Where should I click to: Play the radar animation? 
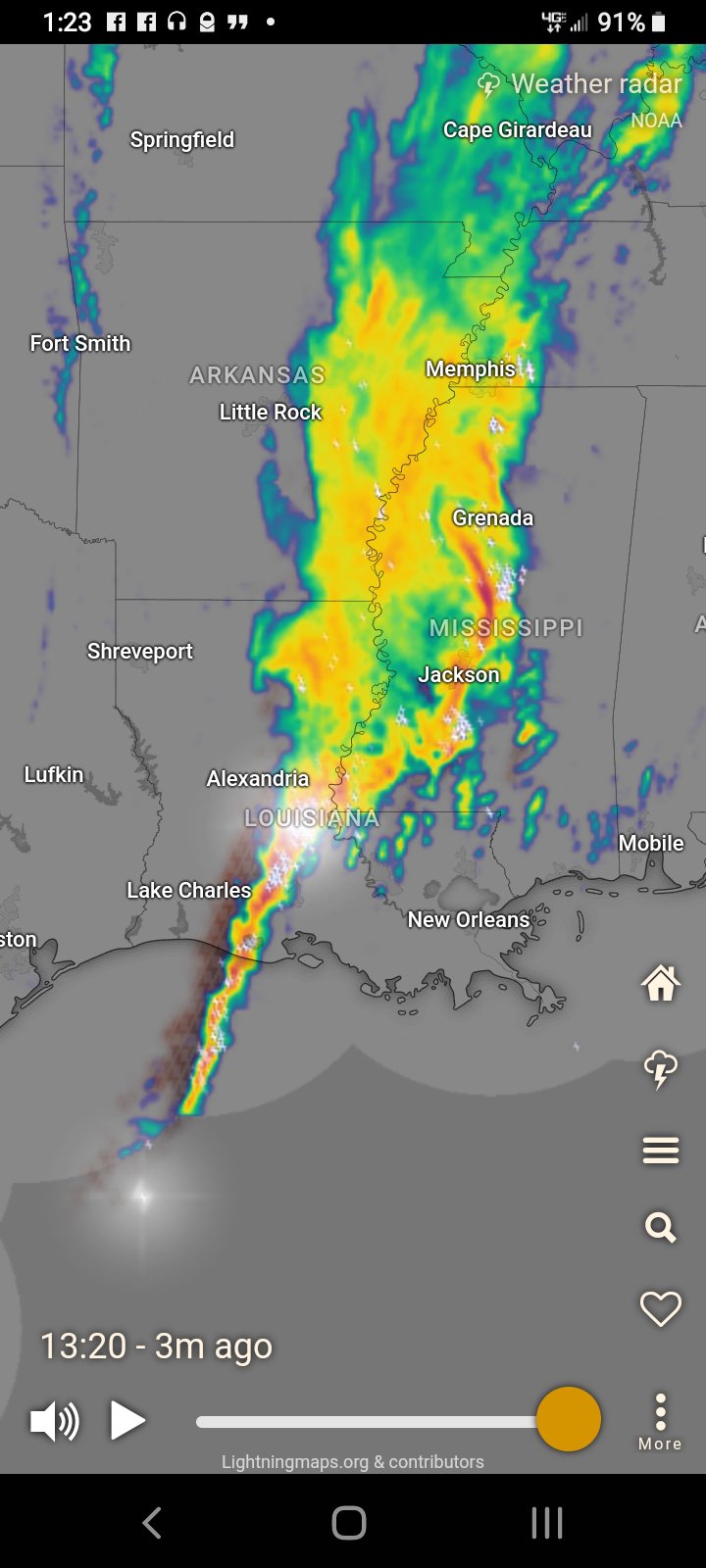[x=126, y=1420]
